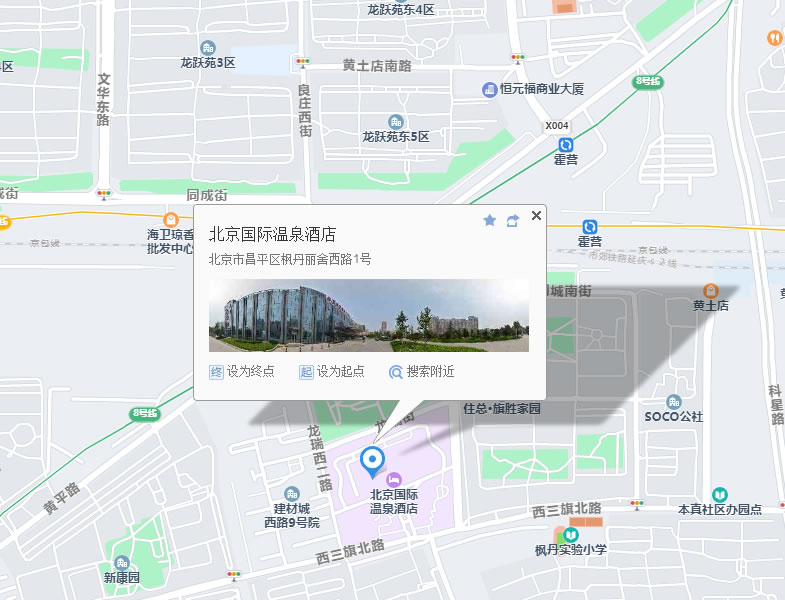Open the hotel street view panorama
Image resolution: width=785 pixels, height=600 pixels.
tap(368, 315)
